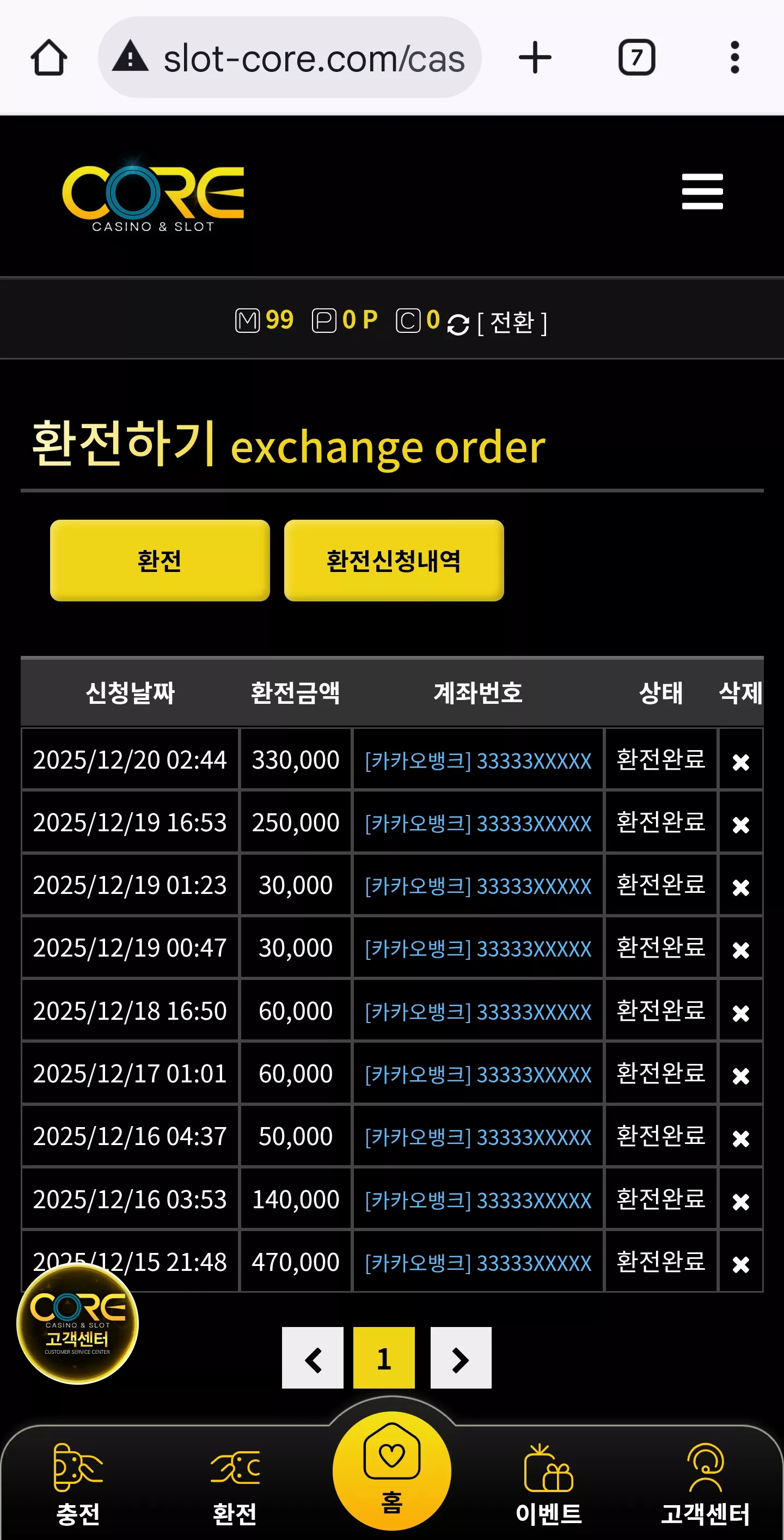784x1540 pixels.
Task: Open 환전신청내역 history
Action: pyautogui.click(x=394, y=560)
